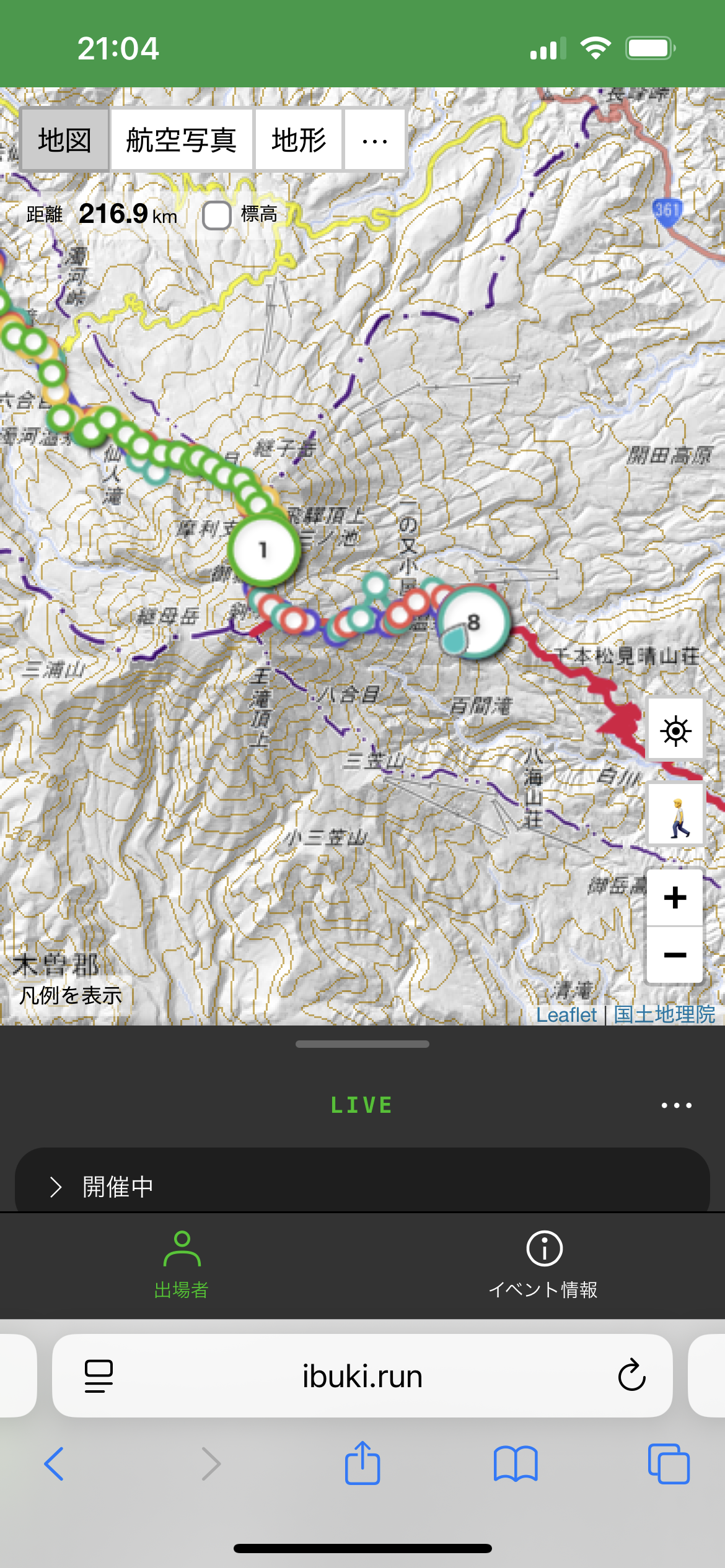Reload the ibuki.run page
Image resolution: width=725 pixels, height=1568 pixels.
pyautogui.click(x=631, y=1376)
